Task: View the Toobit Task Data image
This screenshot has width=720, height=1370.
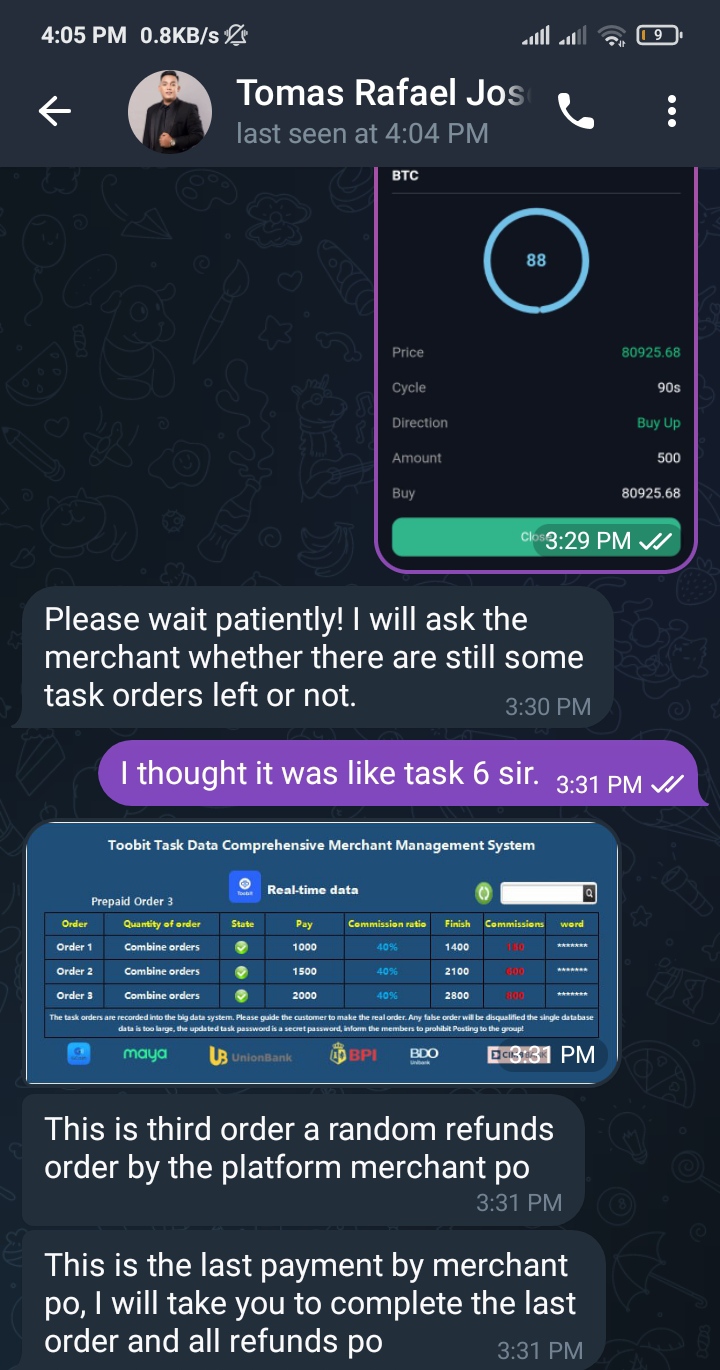Action: click(x=321, y=952)
